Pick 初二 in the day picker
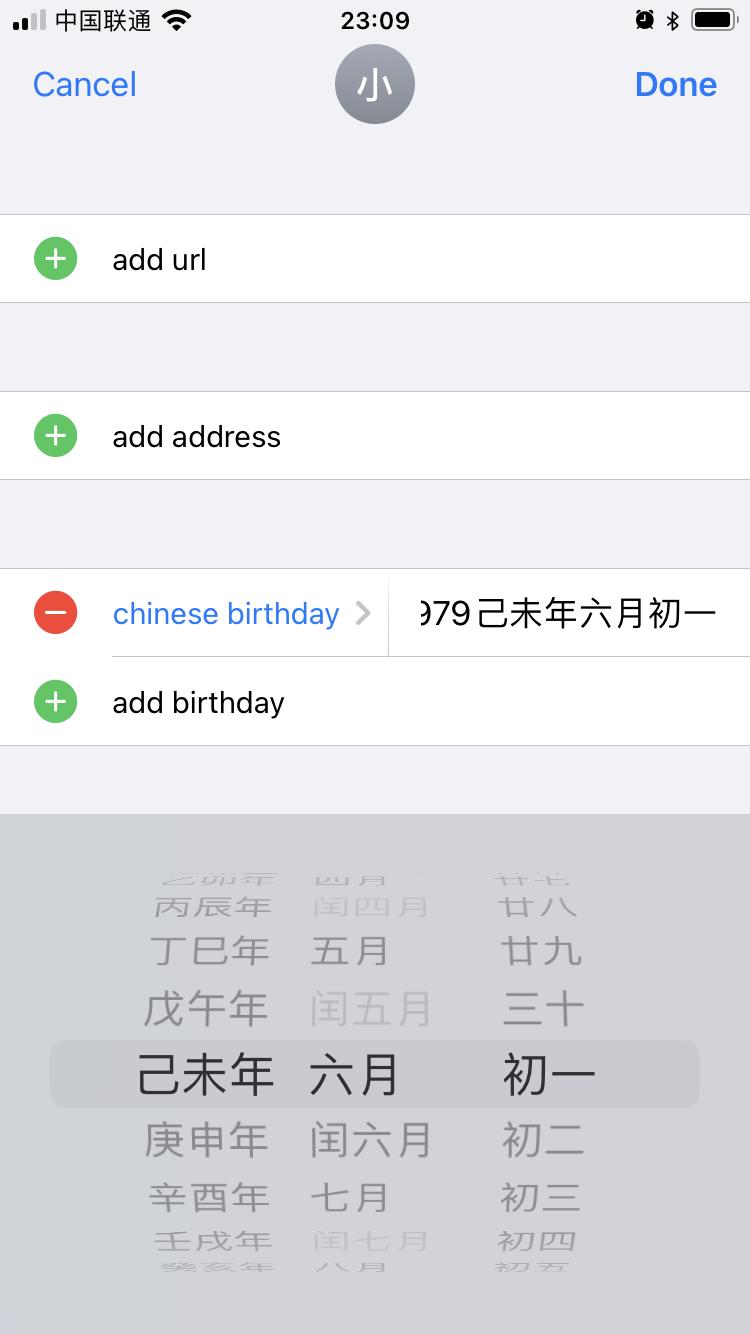This screenshot has width=750, height=1334. (542, 1140)
